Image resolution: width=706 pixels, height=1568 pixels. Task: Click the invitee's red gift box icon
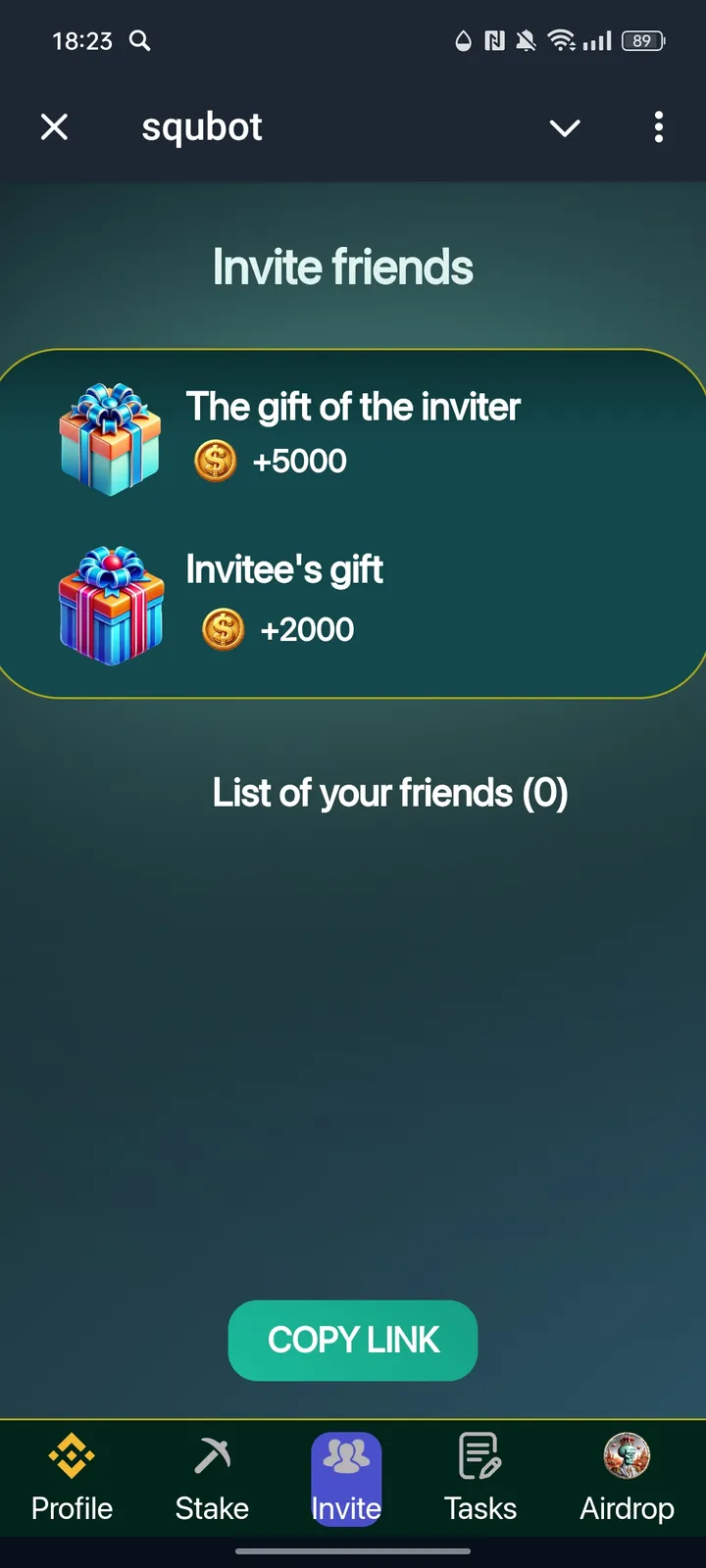pos(111,605)
